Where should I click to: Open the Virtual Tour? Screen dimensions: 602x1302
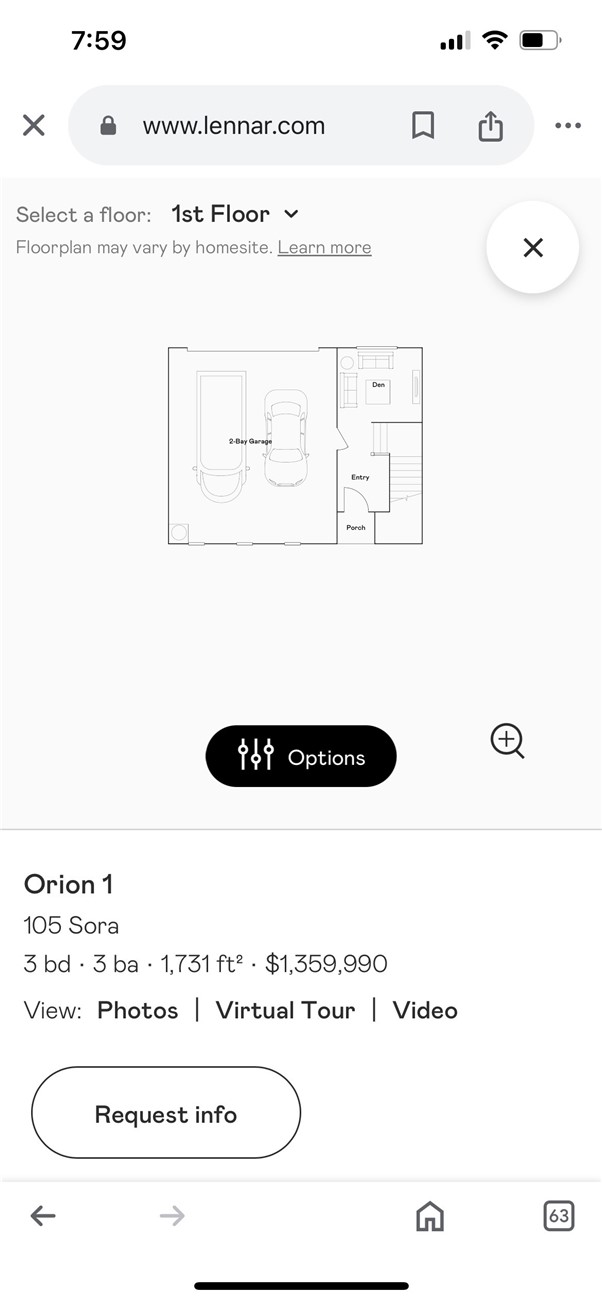(285, 1010)
